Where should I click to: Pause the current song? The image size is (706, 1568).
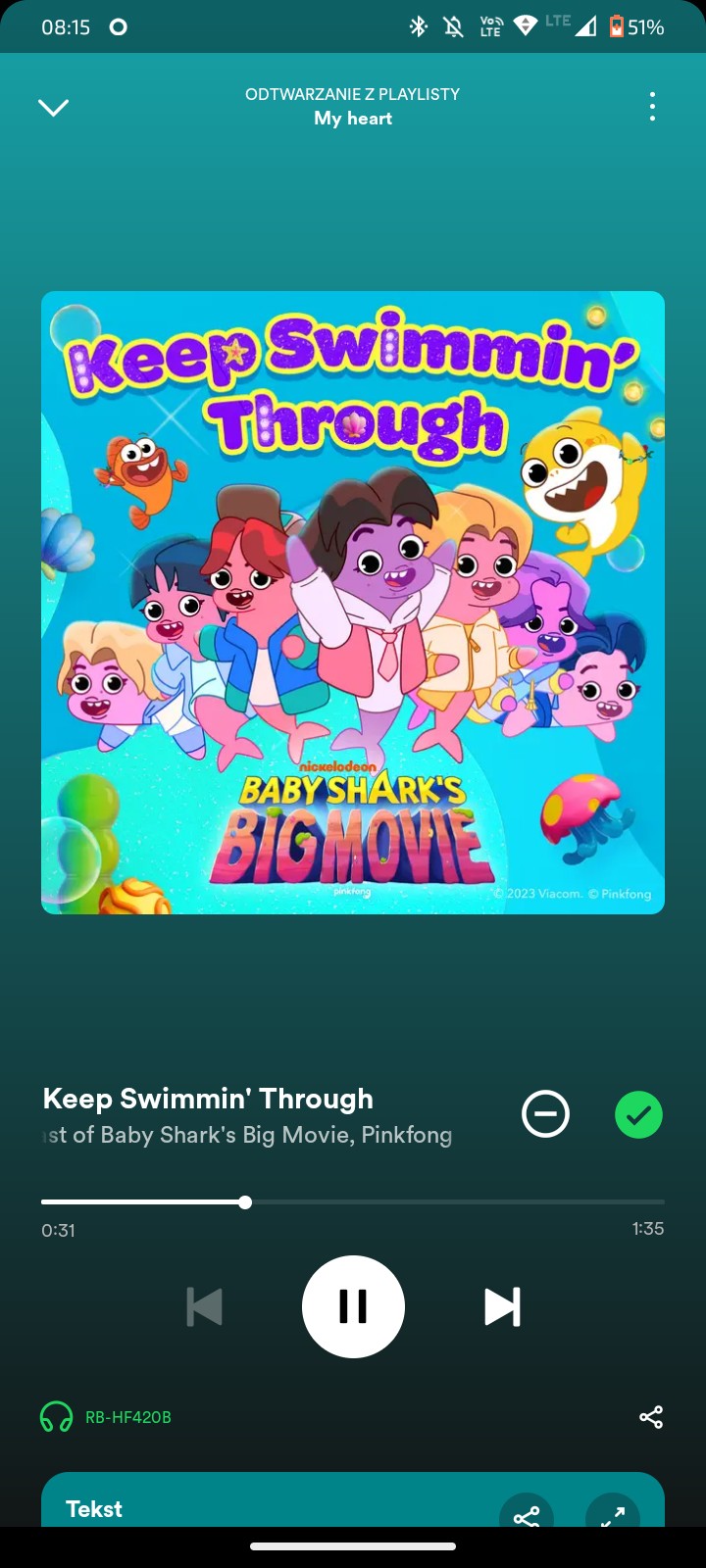353,1306
